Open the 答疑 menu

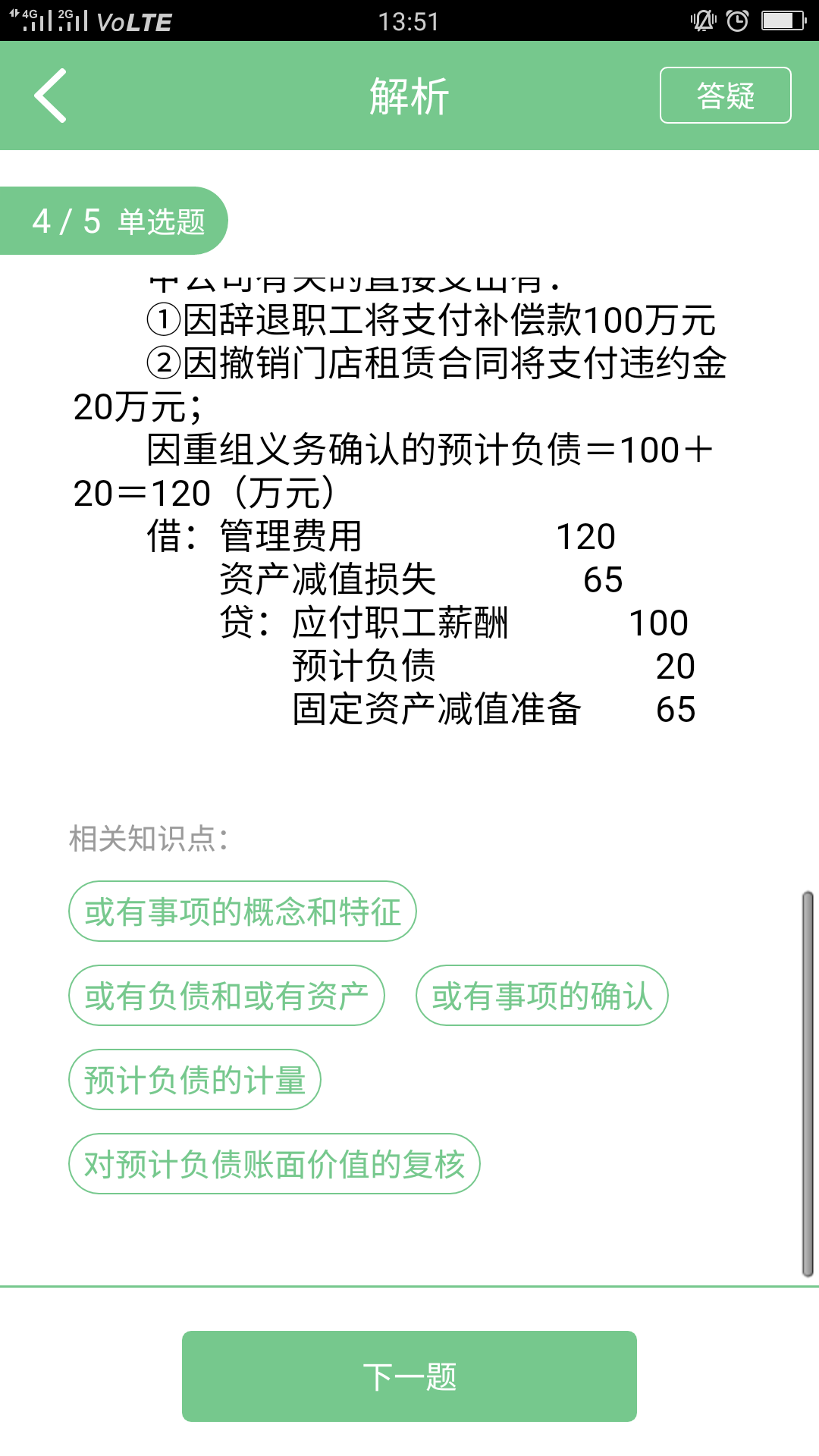coord(724,96)
